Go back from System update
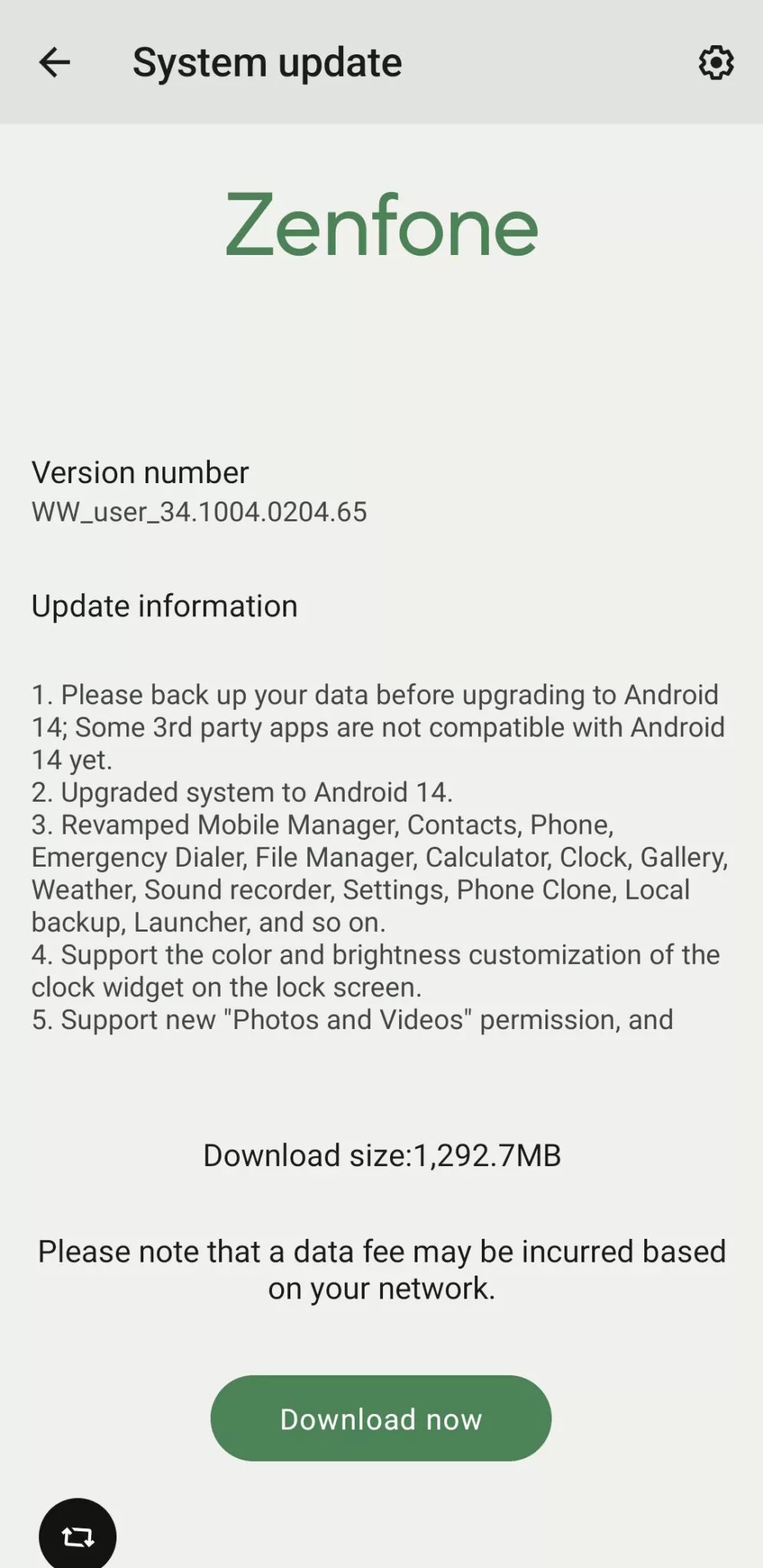Viewport: 763px width, 1568px height. [54, 62]
